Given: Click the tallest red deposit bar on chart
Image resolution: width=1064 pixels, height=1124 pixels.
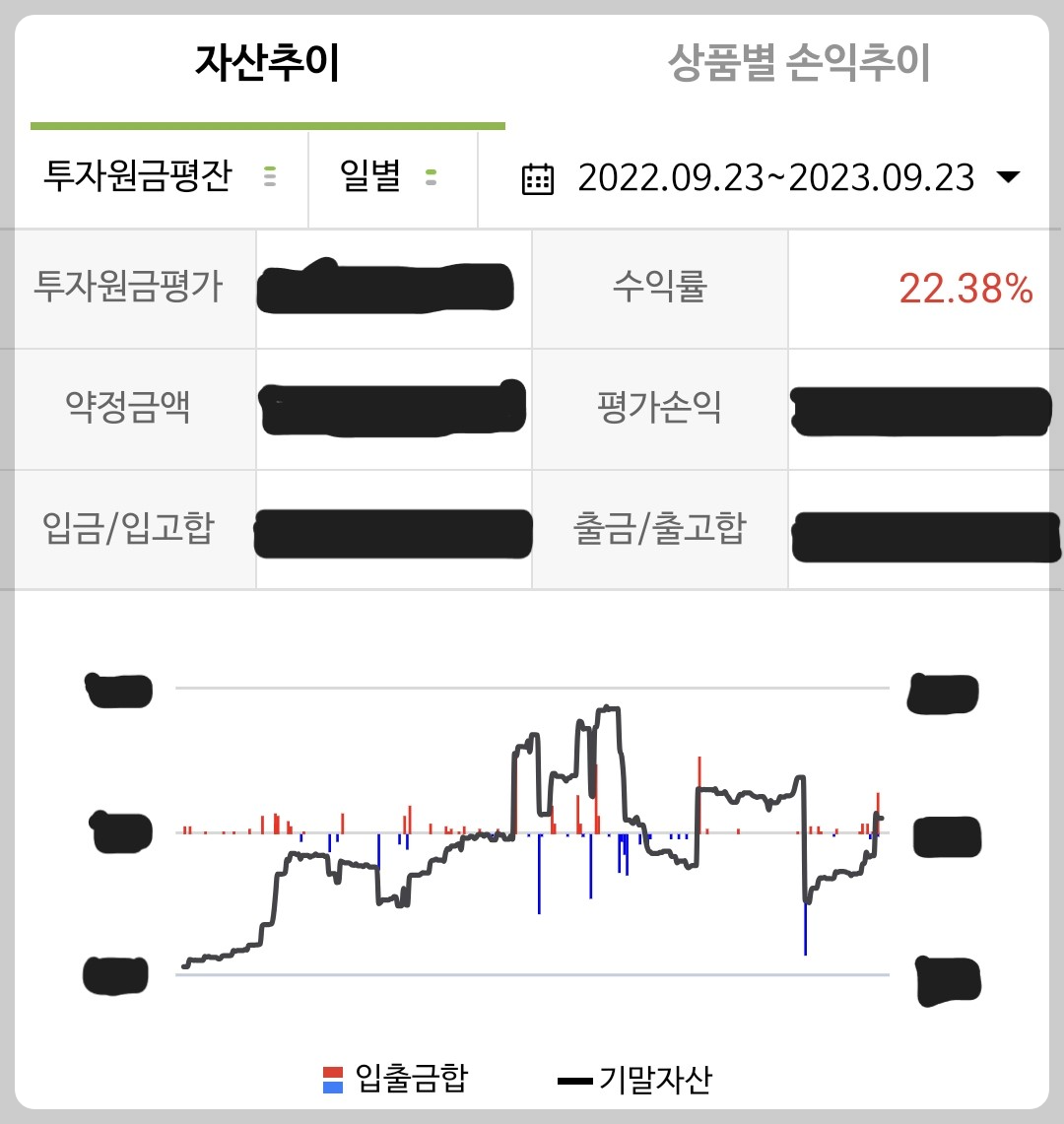Looking at the screenshot, I should coord(699,788).
